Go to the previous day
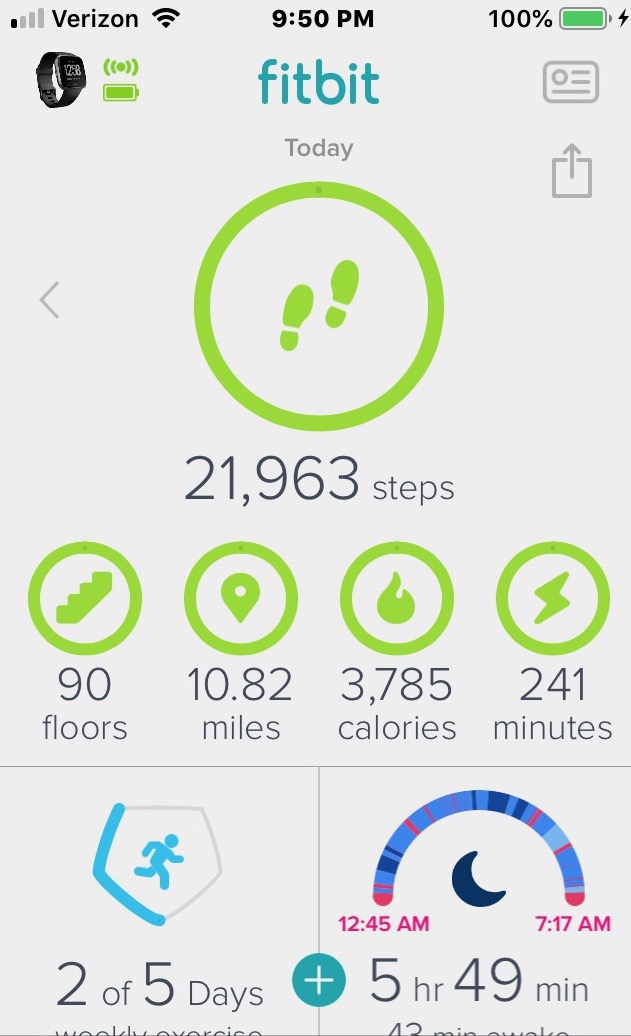The height and width of the screenshot is (1036, 631). tap(49, 299)
